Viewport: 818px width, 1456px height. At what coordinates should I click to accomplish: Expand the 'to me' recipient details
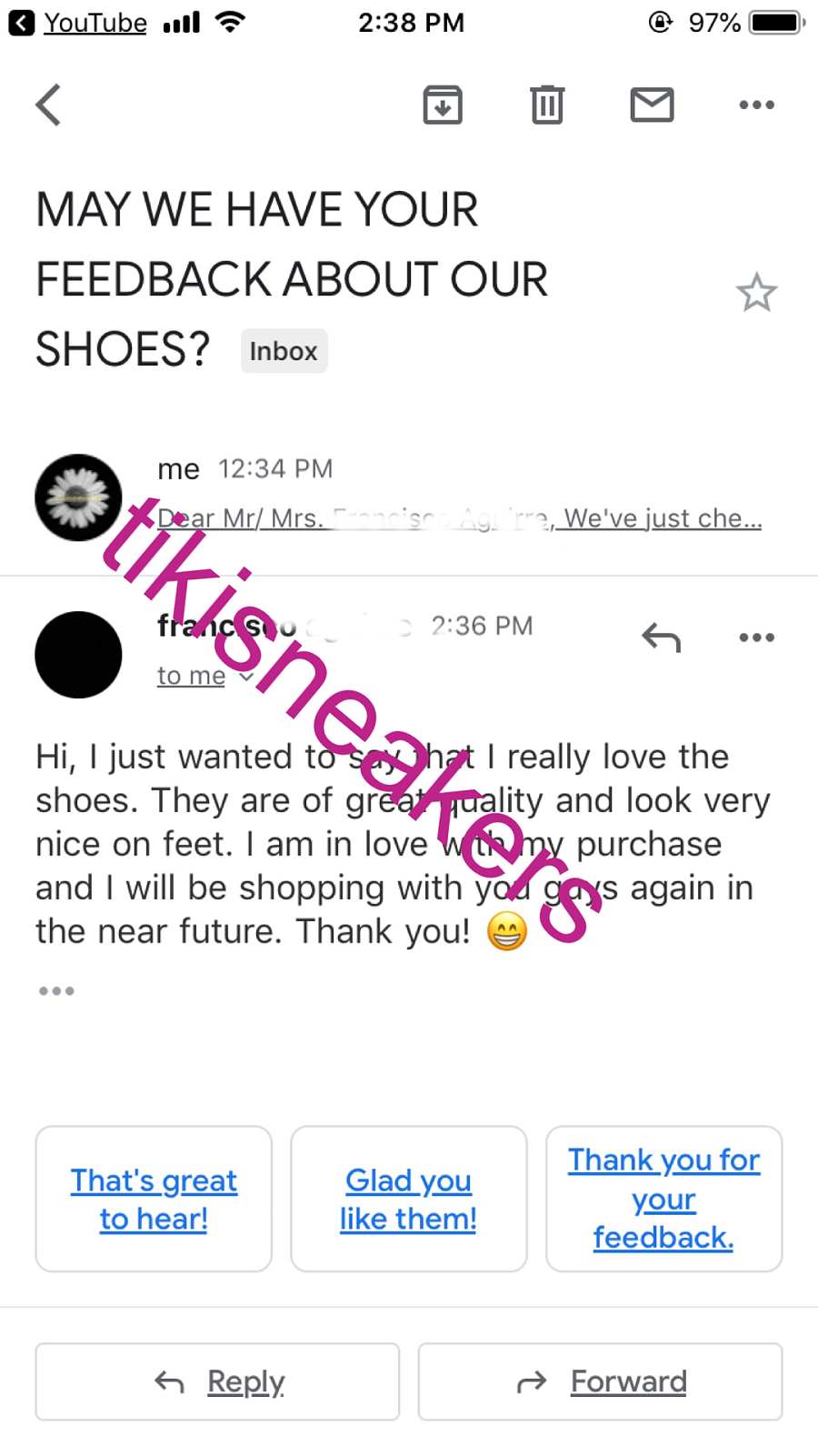204,676
